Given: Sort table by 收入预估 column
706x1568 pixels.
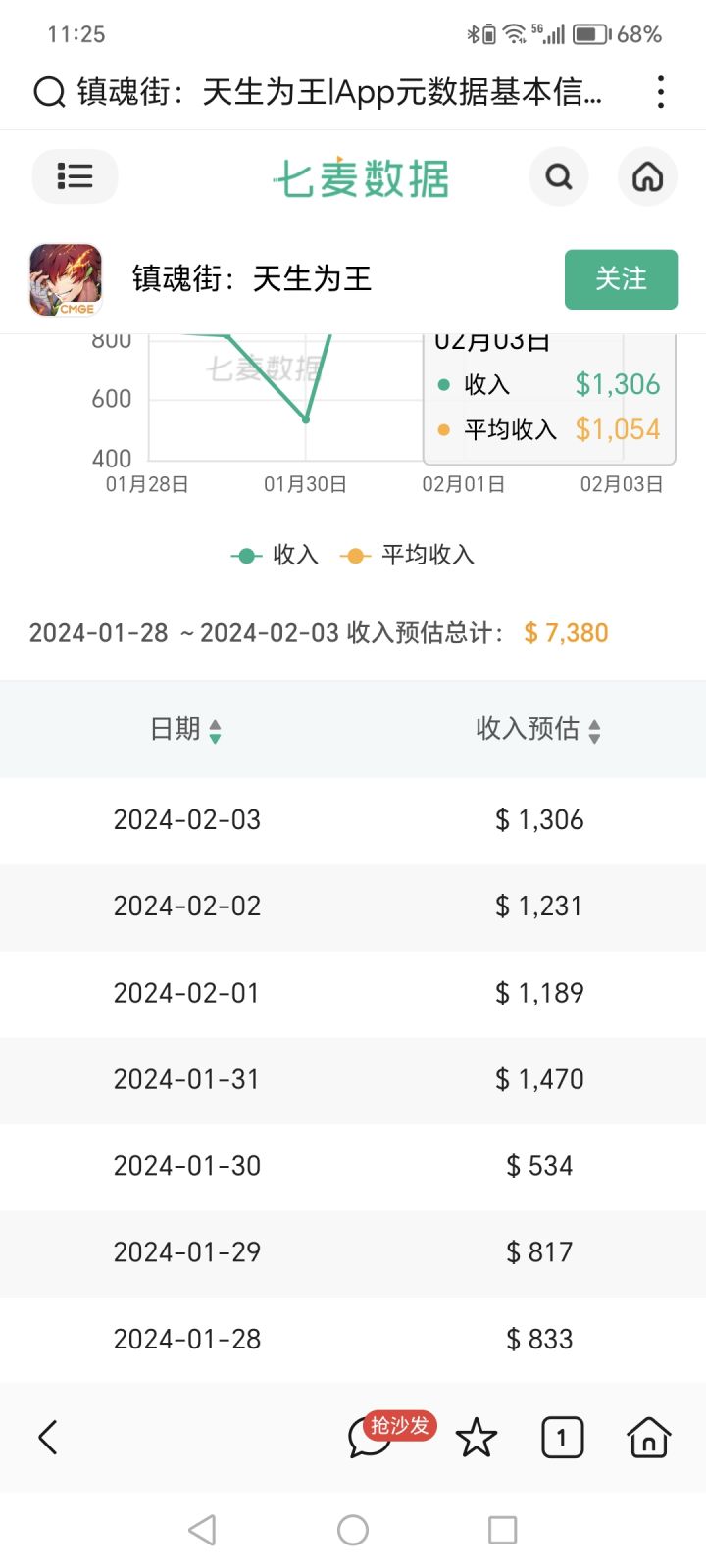Looking at the screenshot, I should pyautogui.click(x=538, y=729).
